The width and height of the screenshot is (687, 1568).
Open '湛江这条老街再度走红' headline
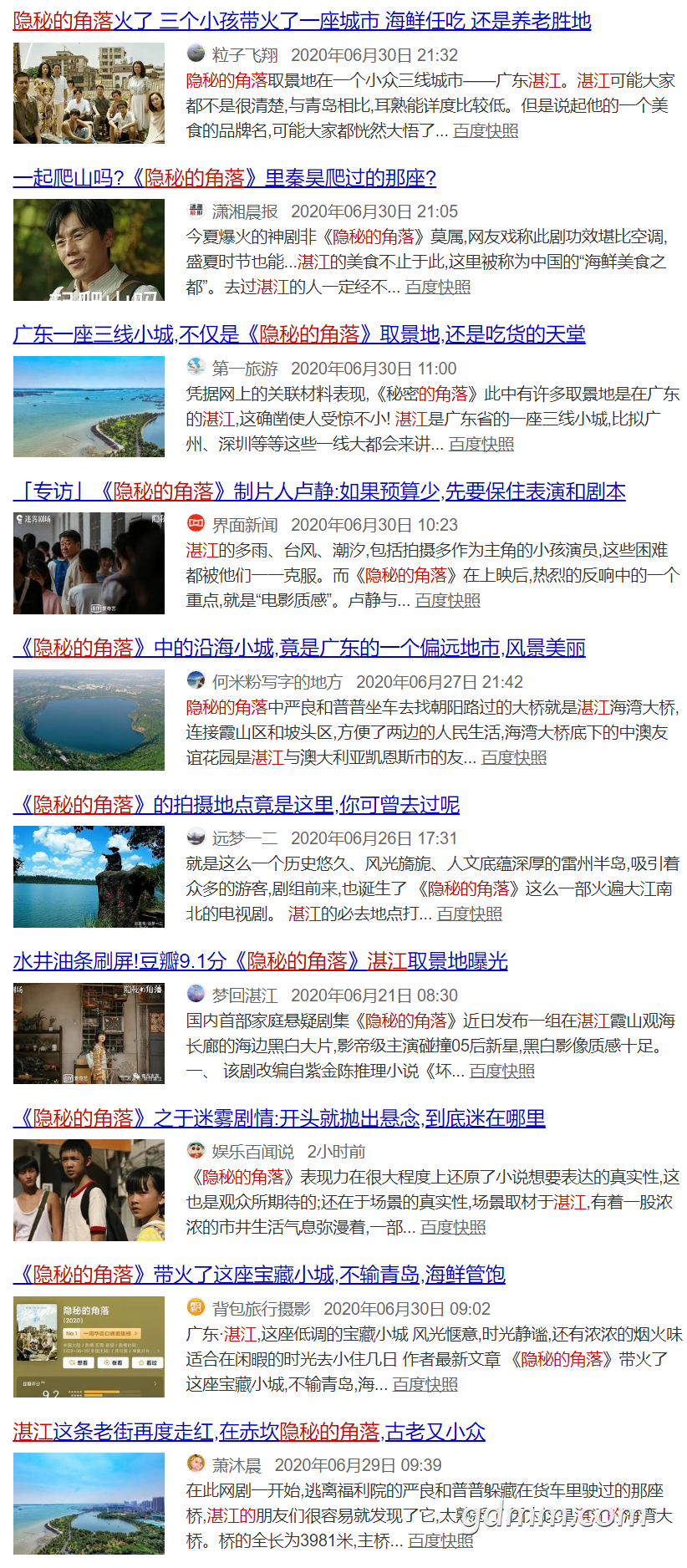point(248,1432)
